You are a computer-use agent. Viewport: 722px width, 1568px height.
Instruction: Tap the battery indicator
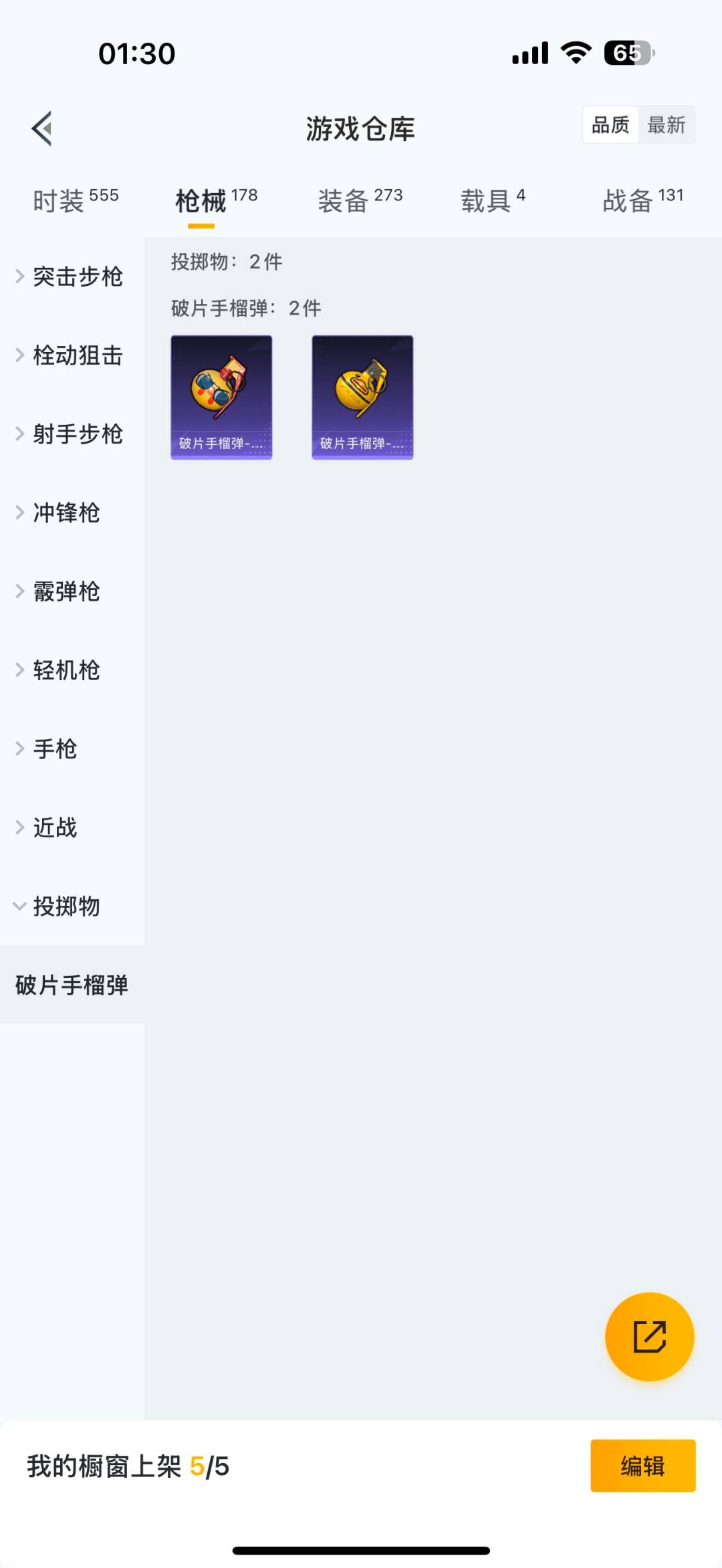point(627,52)
